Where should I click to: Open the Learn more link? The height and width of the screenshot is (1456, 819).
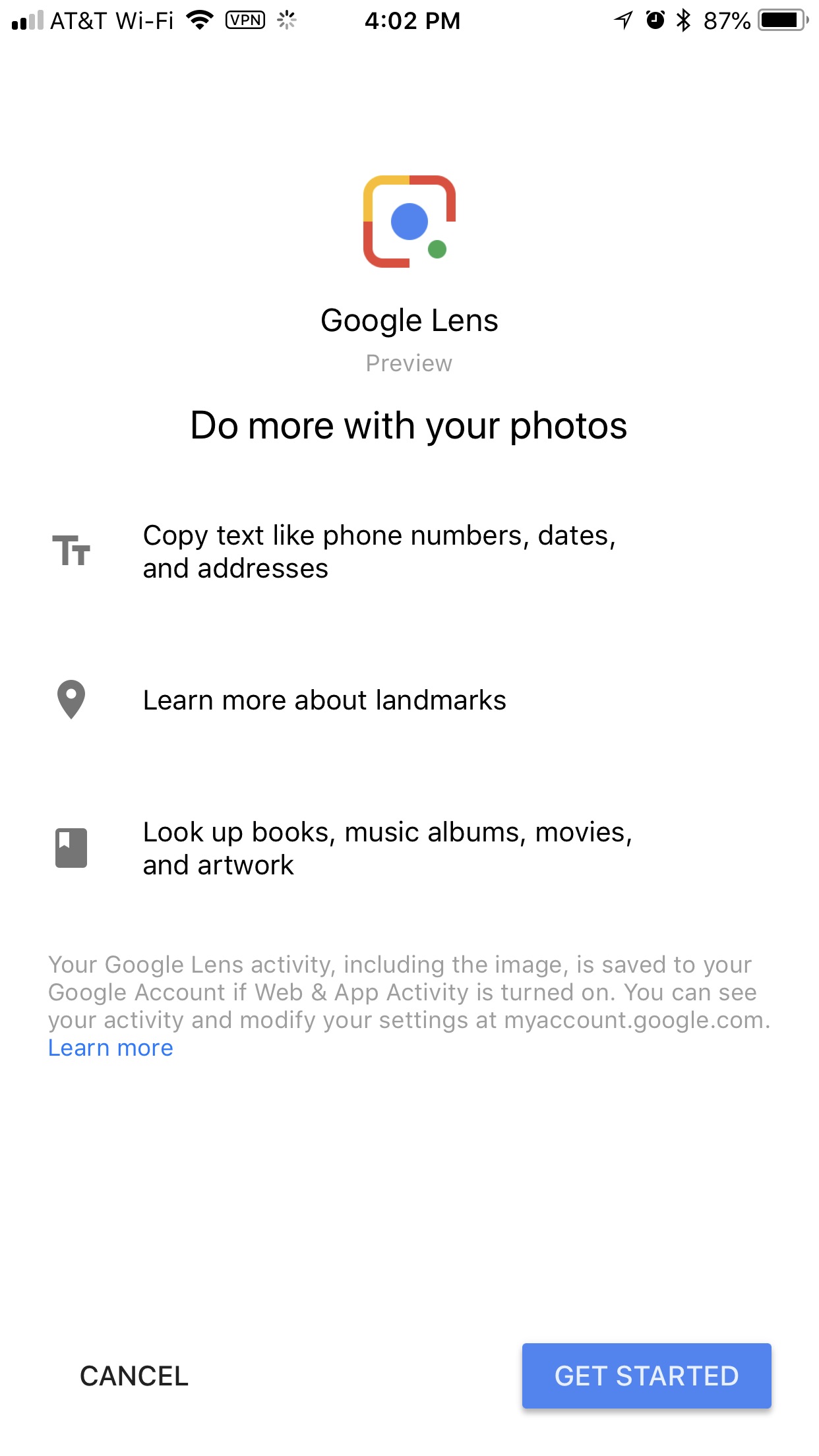click(111, 1048)
